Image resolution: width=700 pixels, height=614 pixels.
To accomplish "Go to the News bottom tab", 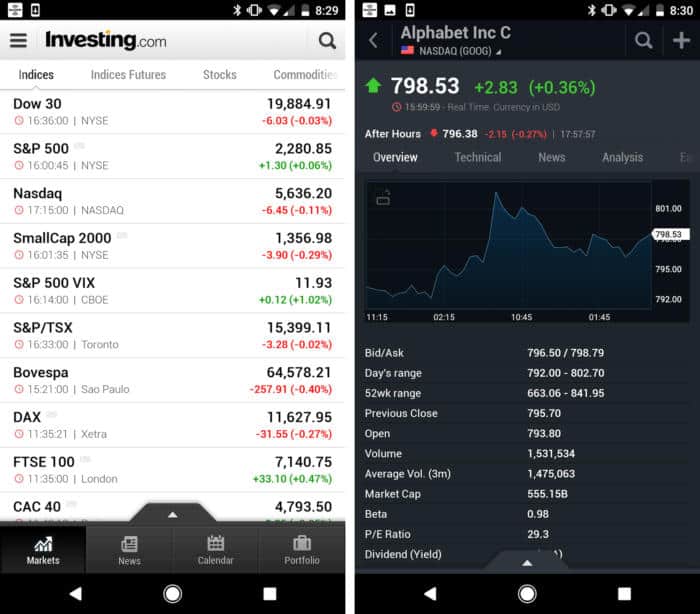I will (129, 550).
